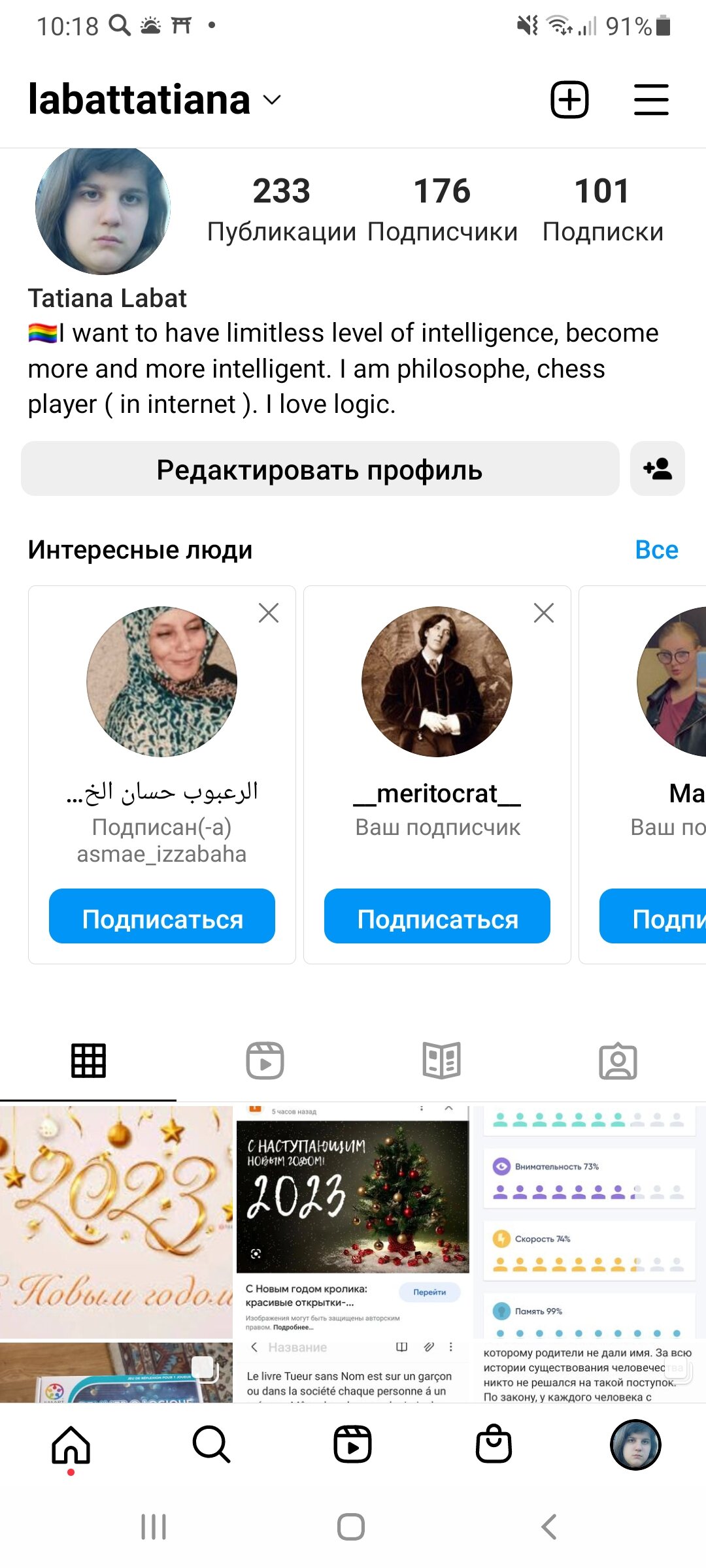The image size is (706, 1568).
Task: Tap the system back button
Action: [x=549, y=1527]
